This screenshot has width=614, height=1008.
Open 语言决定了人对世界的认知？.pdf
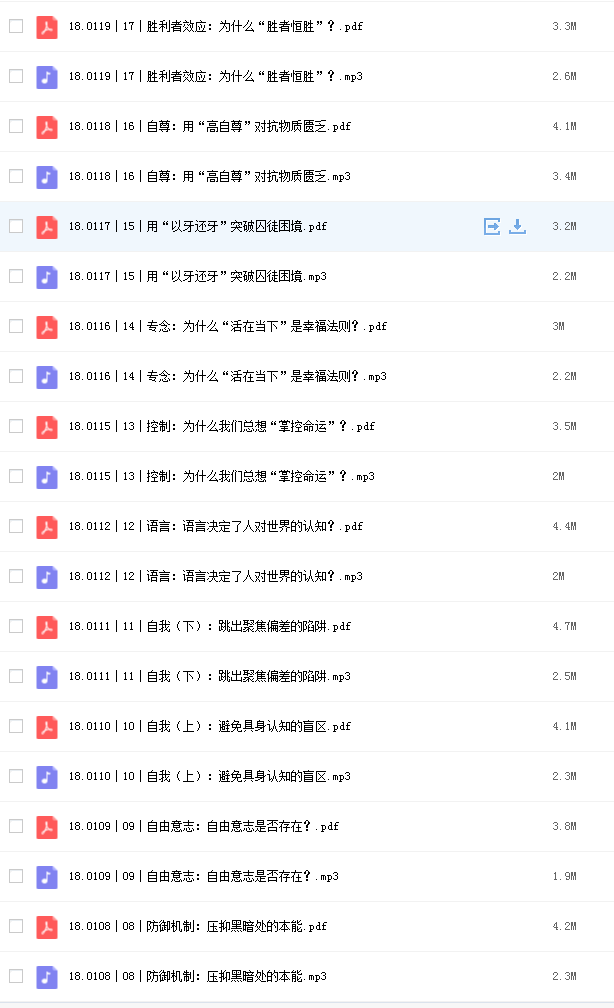click(215, 526)
